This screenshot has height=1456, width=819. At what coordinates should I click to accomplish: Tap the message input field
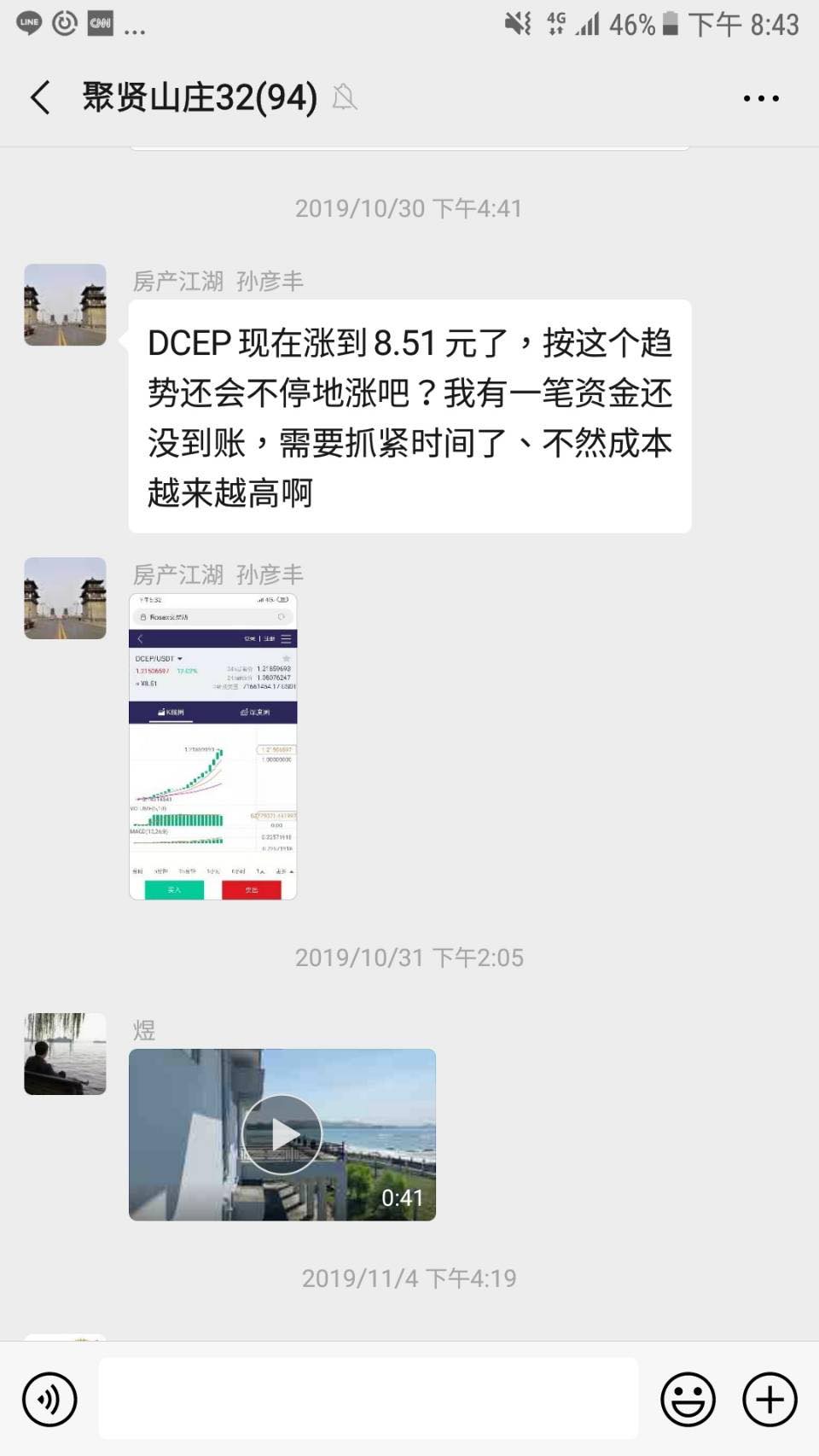tap(368, 1398)
